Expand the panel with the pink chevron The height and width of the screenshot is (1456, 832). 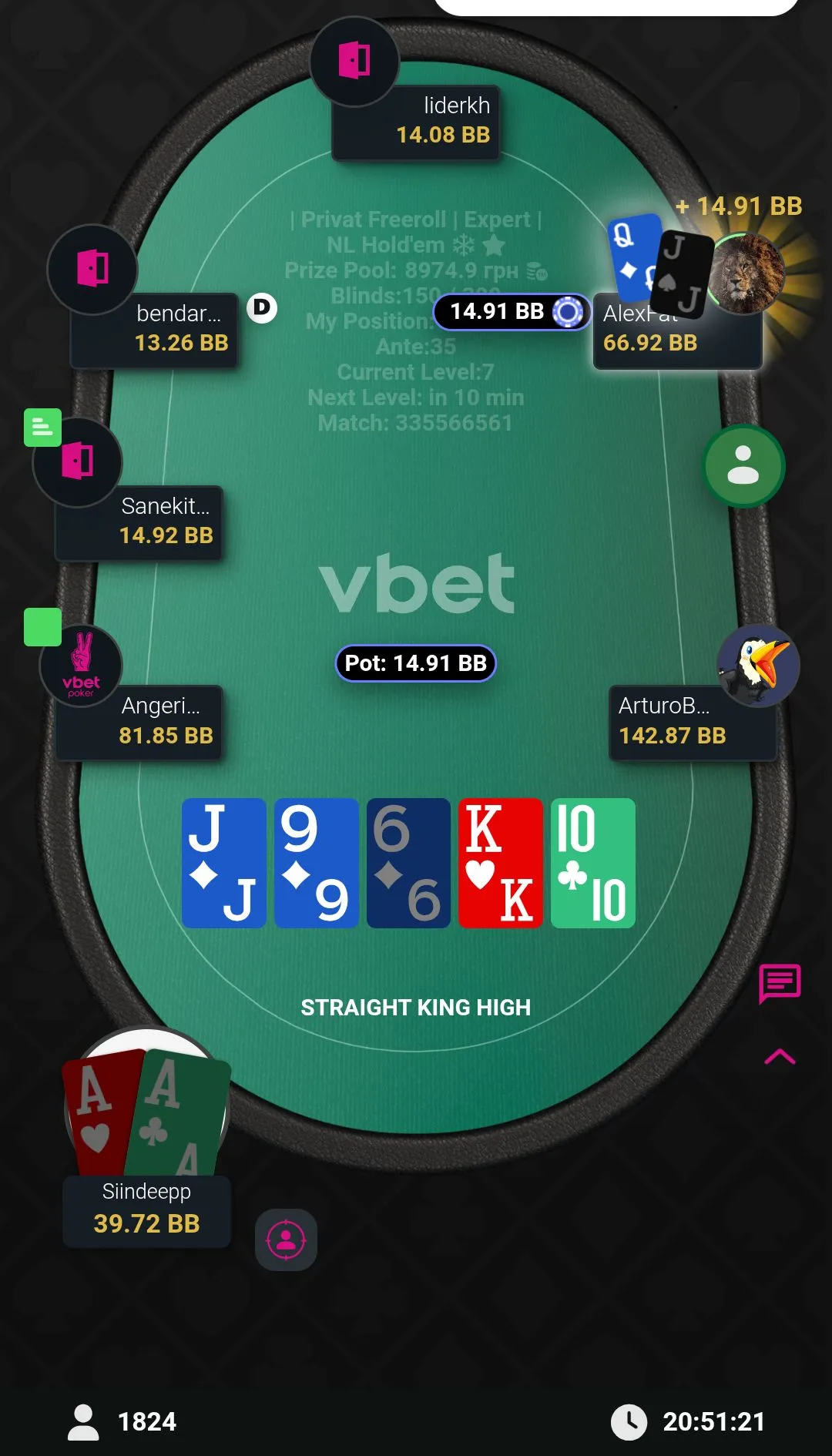780,1057
